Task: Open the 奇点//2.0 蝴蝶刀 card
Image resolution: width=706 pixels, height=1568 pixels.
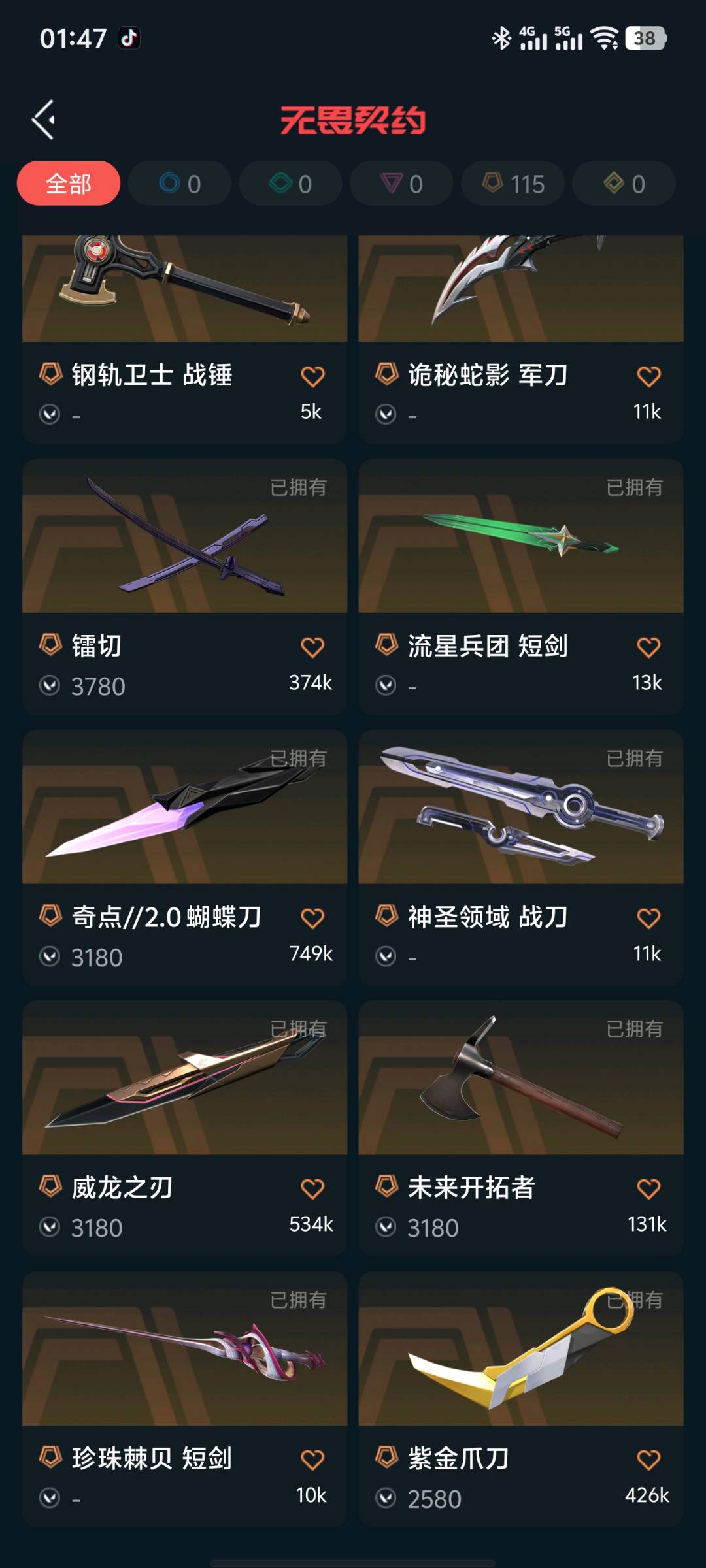Action: click(x=185, y=857)
